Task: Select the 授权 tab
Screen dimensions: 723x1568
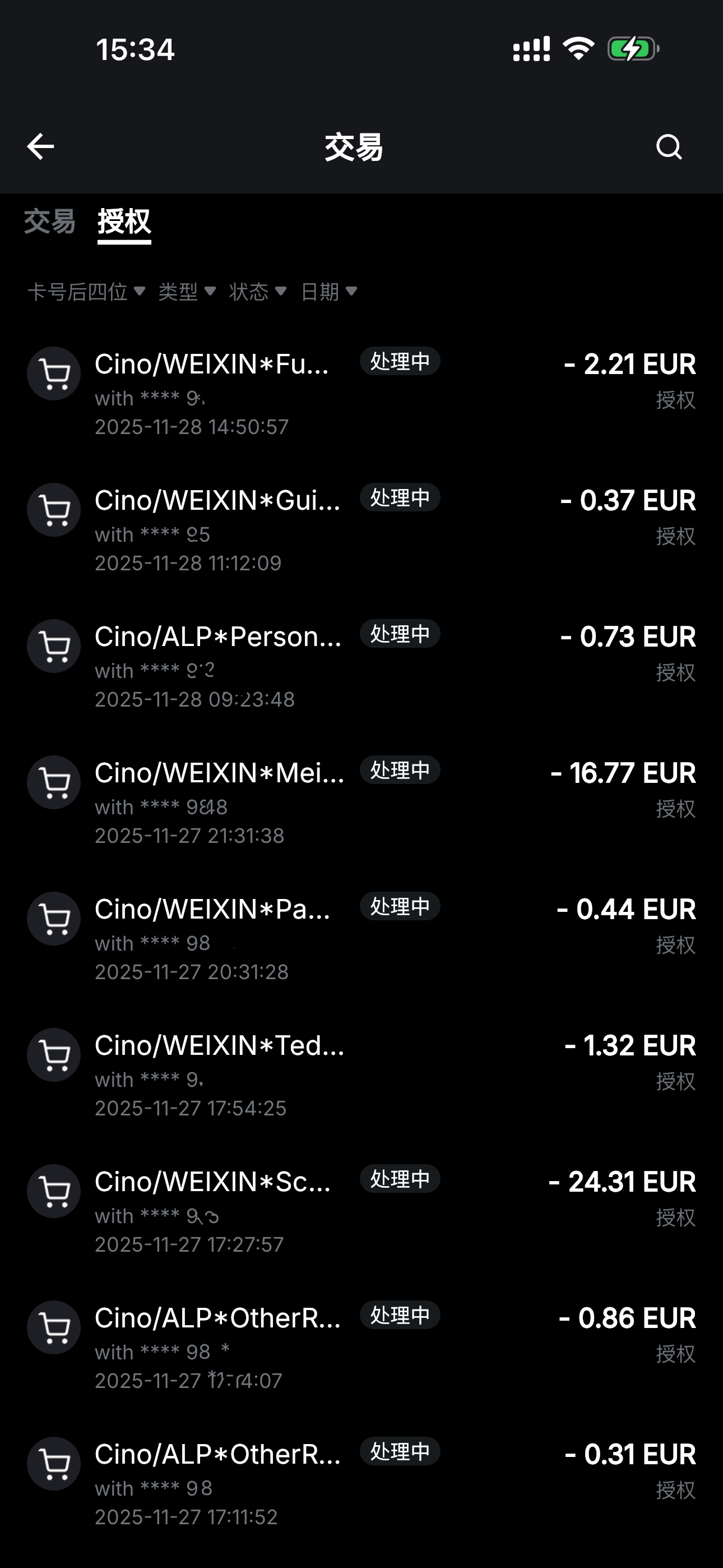Action: click(x=124, y=222)
